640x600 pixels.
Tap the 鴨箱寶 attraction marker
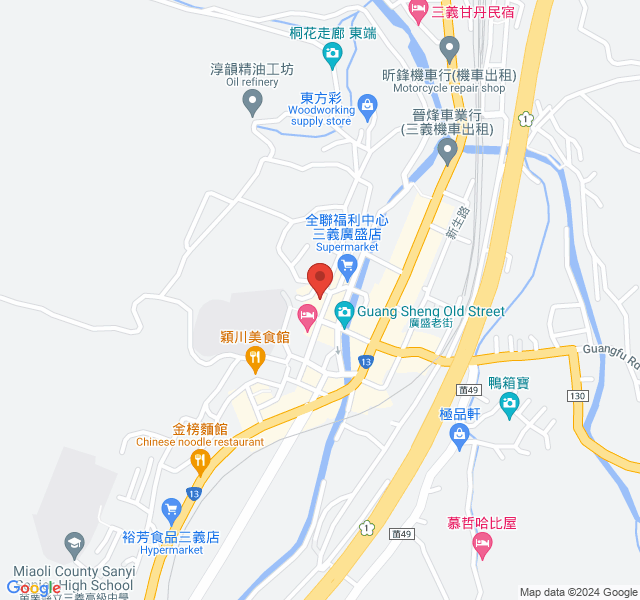coord(509,406)
